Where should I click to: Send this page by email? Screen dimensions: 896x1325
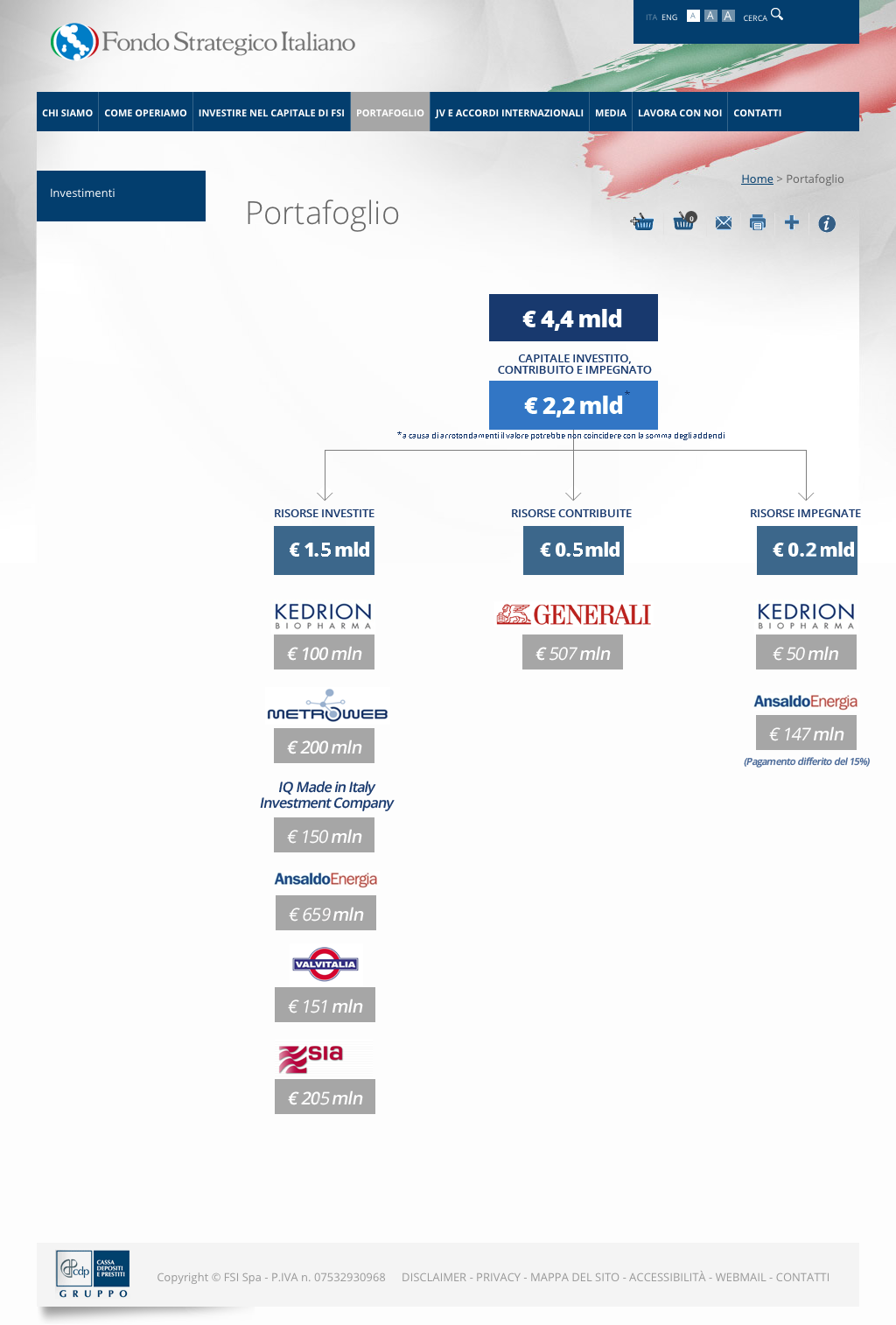[724, 223]
